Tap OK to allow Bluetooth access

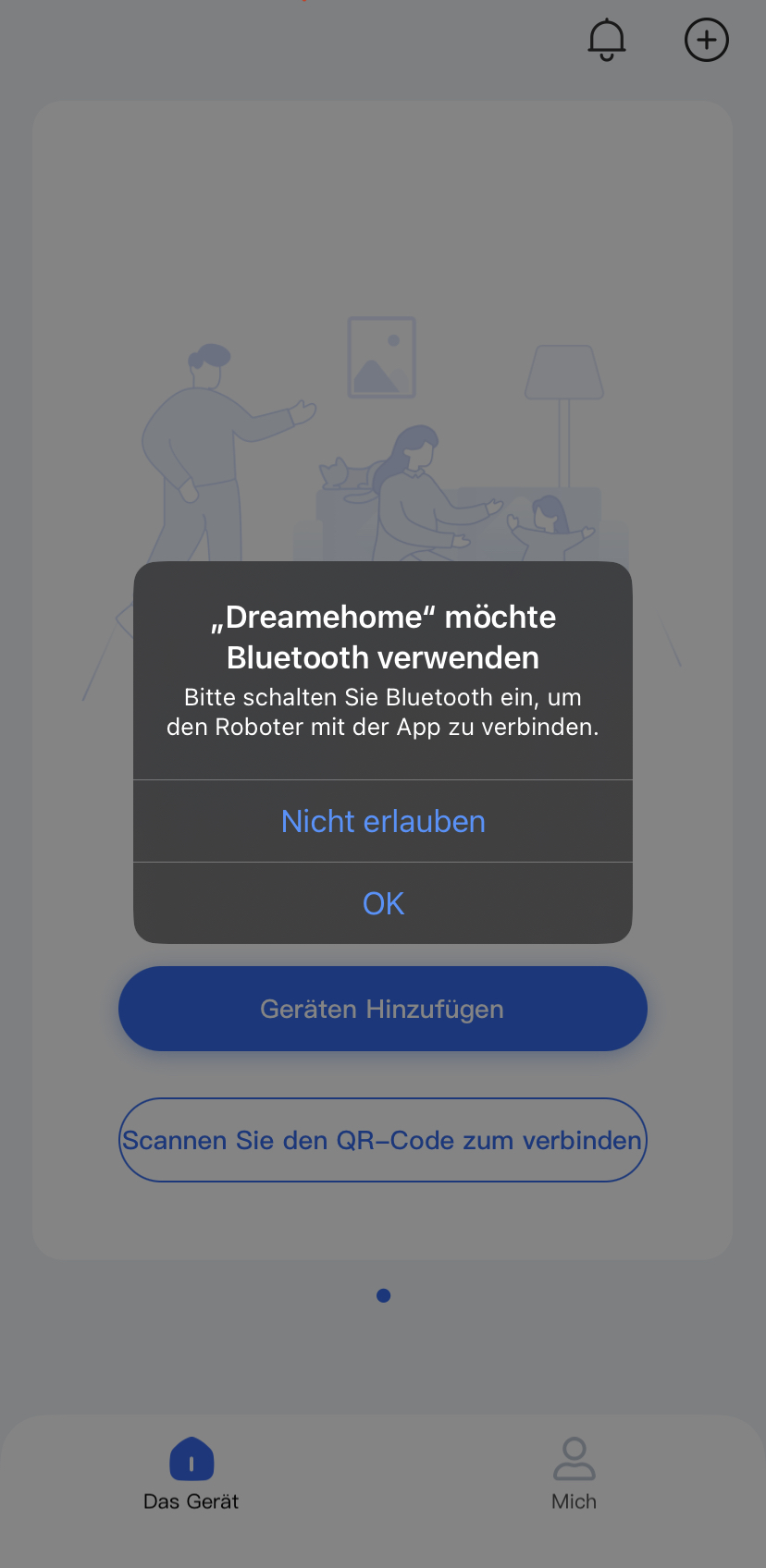coord(383,903)
